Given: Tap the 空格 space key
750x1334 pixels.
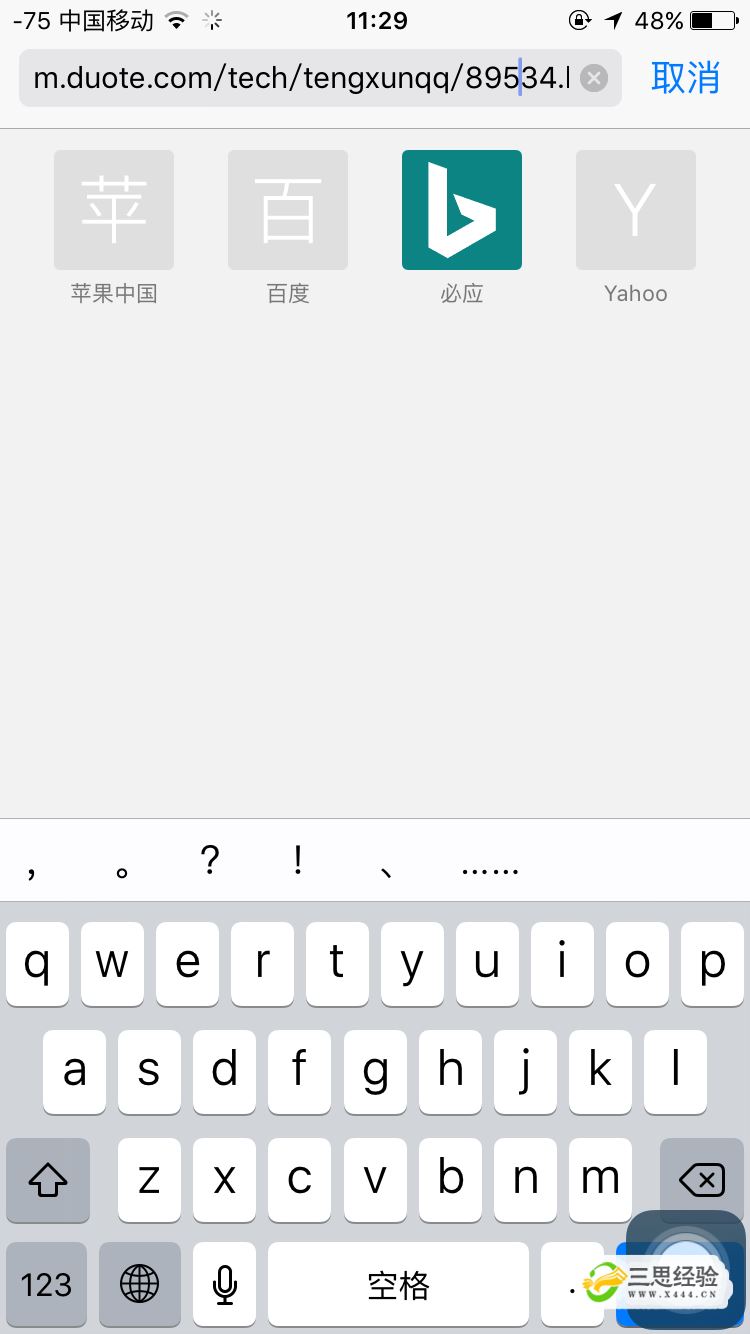Looking at the screenshot, I should click(x=398, y=1285).
